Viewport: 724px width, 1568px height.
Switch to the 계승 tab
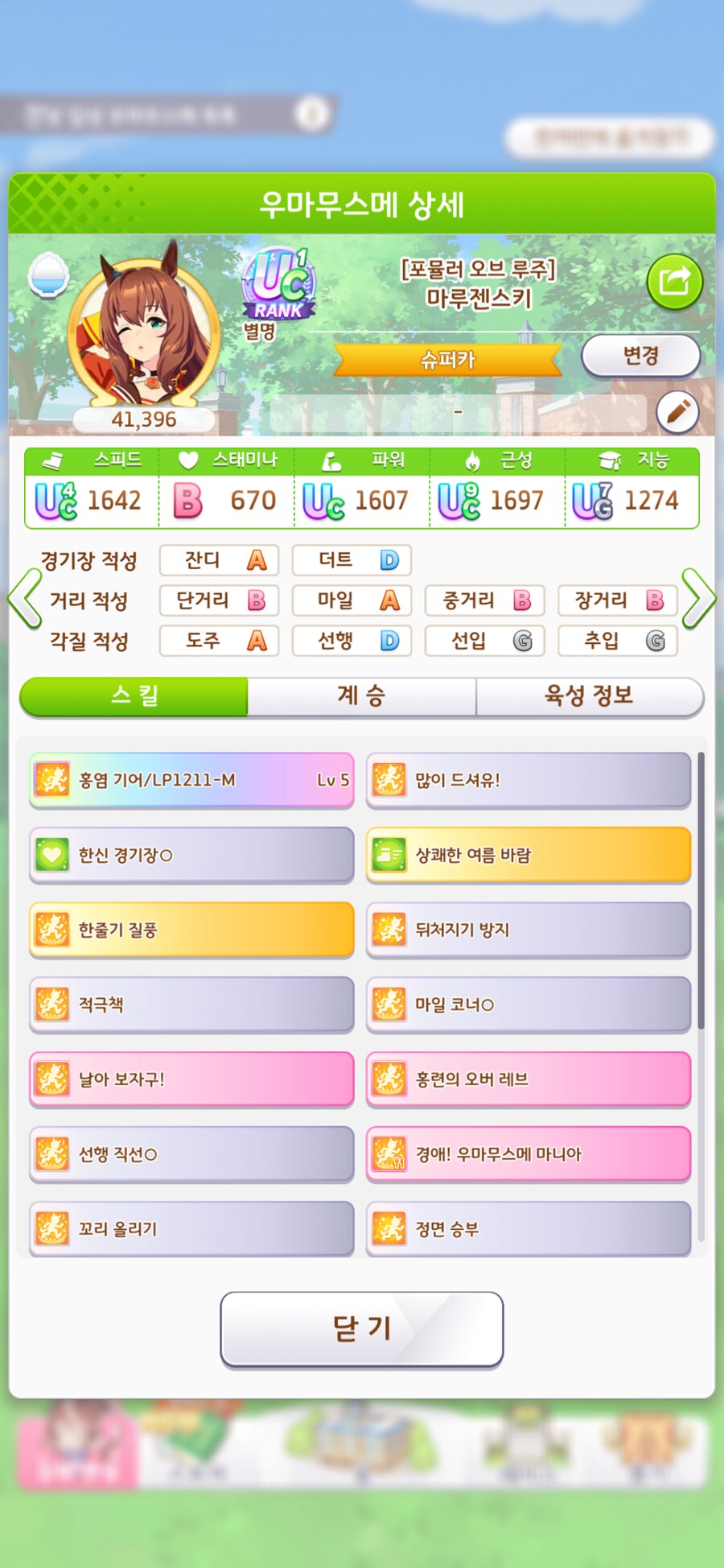(x=362, y=695)
